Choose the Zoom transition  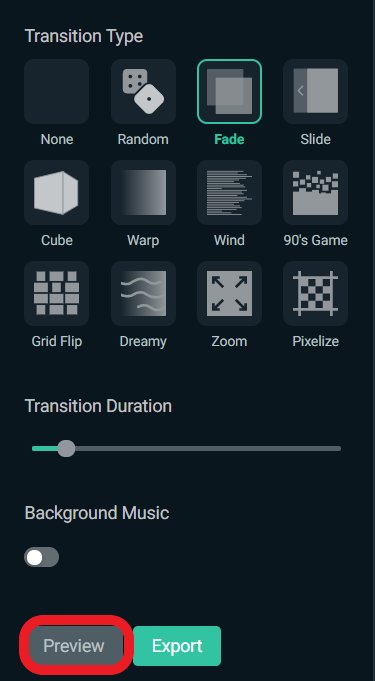229,293
